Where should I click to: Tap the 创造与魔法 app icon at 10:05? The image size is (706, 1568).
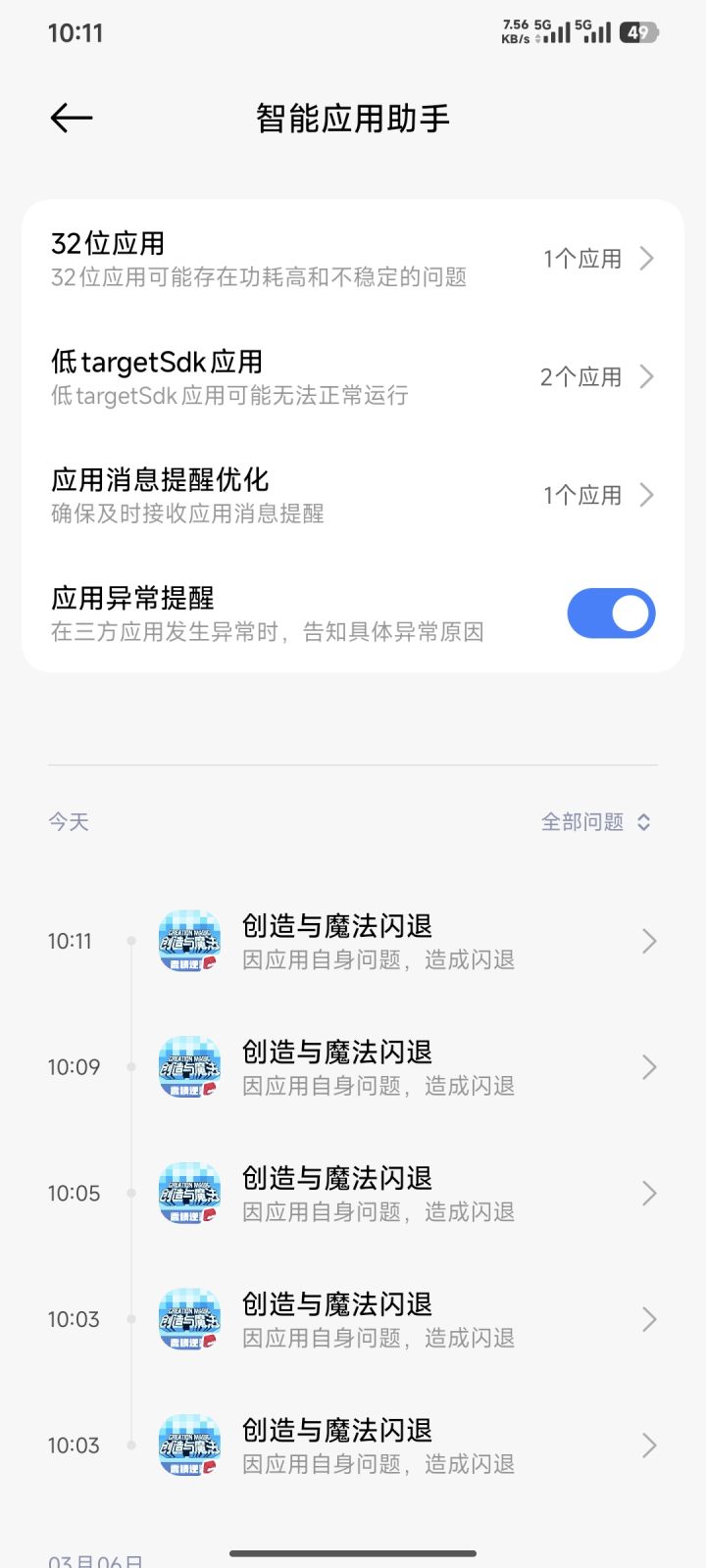click(x=188, y=1193)
